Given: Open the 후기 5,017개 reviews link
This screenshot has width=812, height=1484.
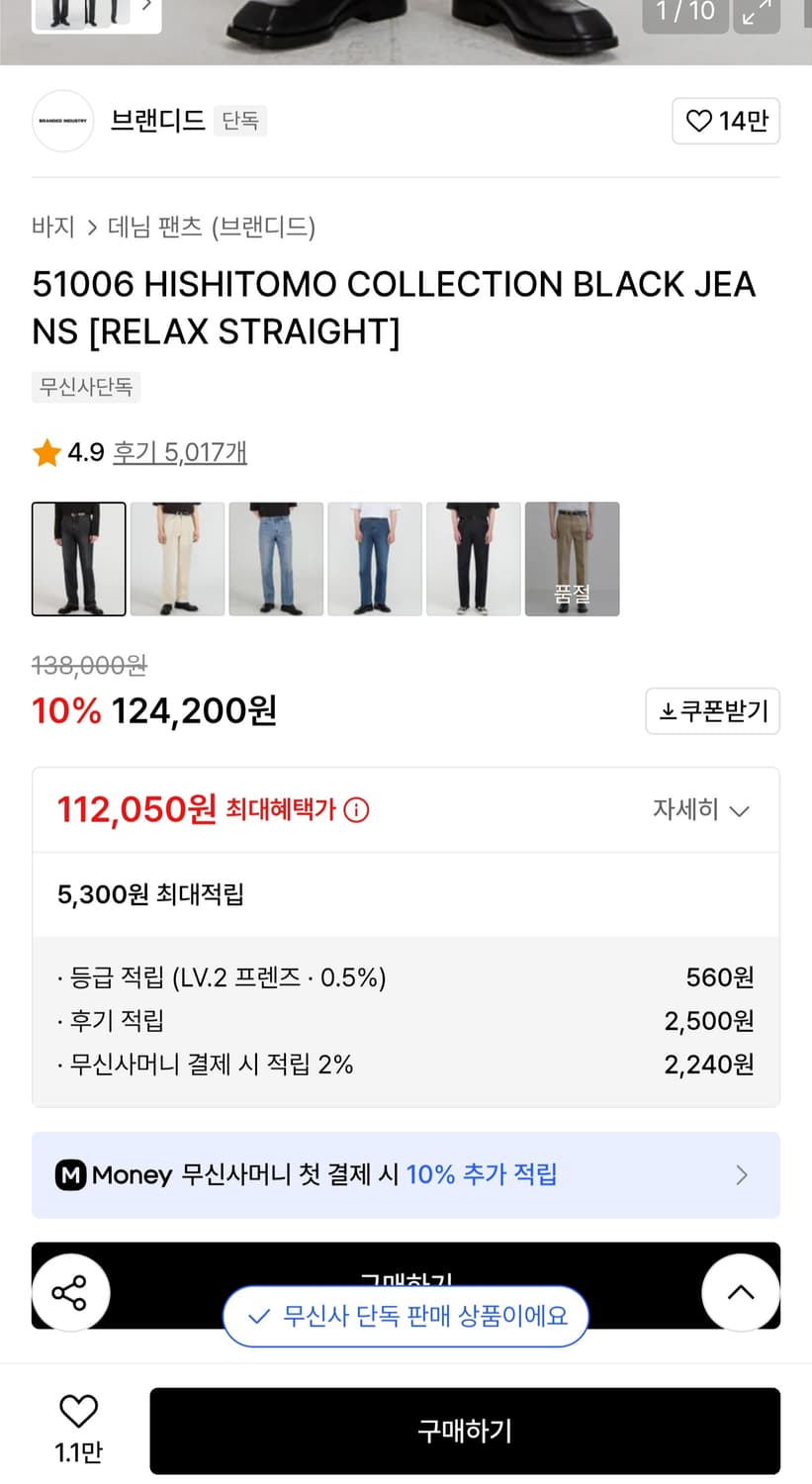Looking at the screenshot, I should [179, 451].
